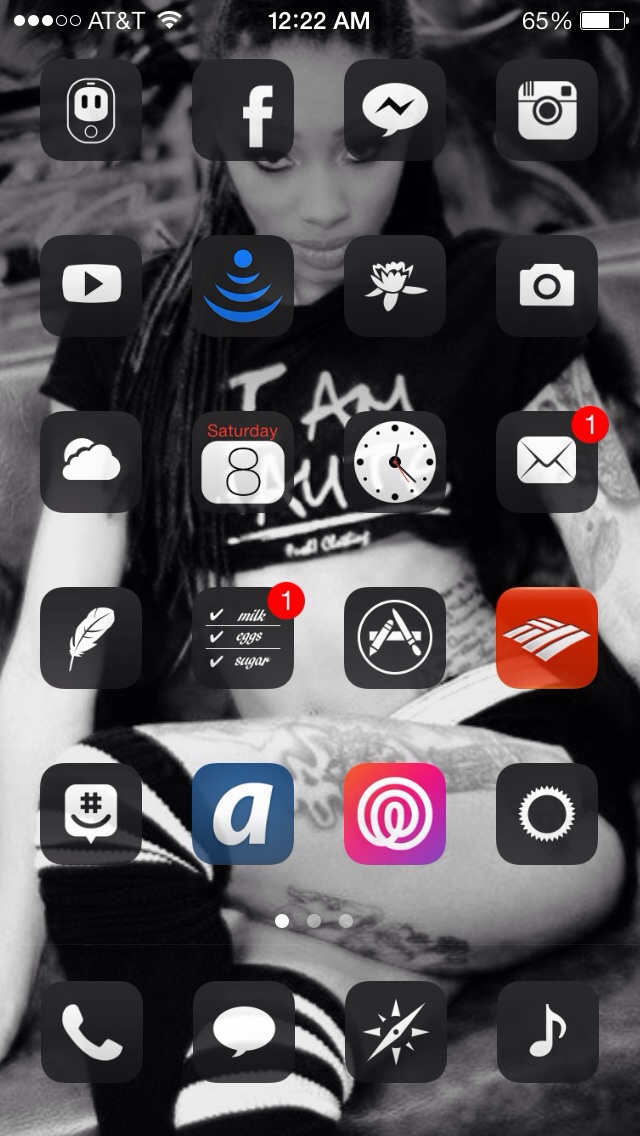Image resolution: width=640 pixels, height=1136 pixels.
Task: Open the Clock app
Action: tap(395, 462)
